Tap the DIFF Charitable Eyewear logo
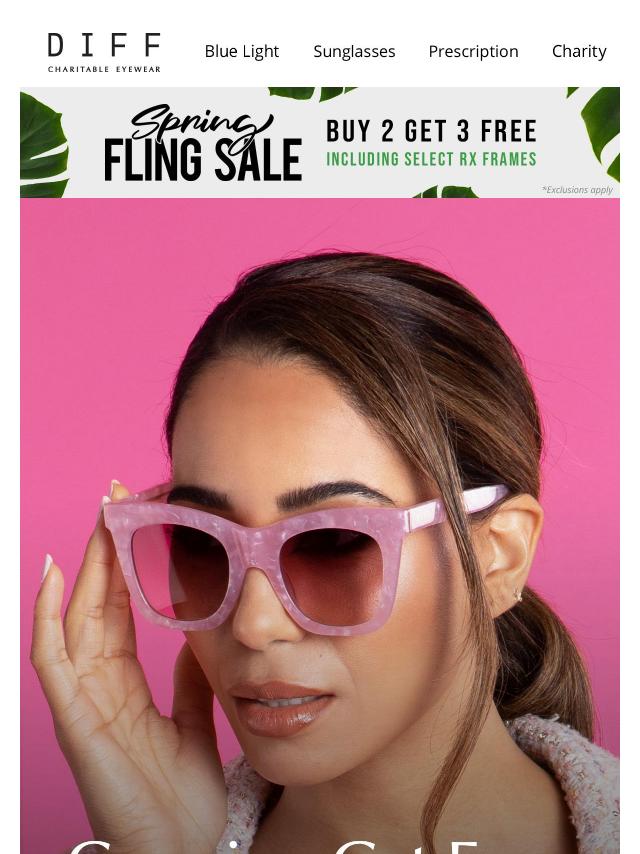Screen dimensions: 640x854 click(104, 52)
